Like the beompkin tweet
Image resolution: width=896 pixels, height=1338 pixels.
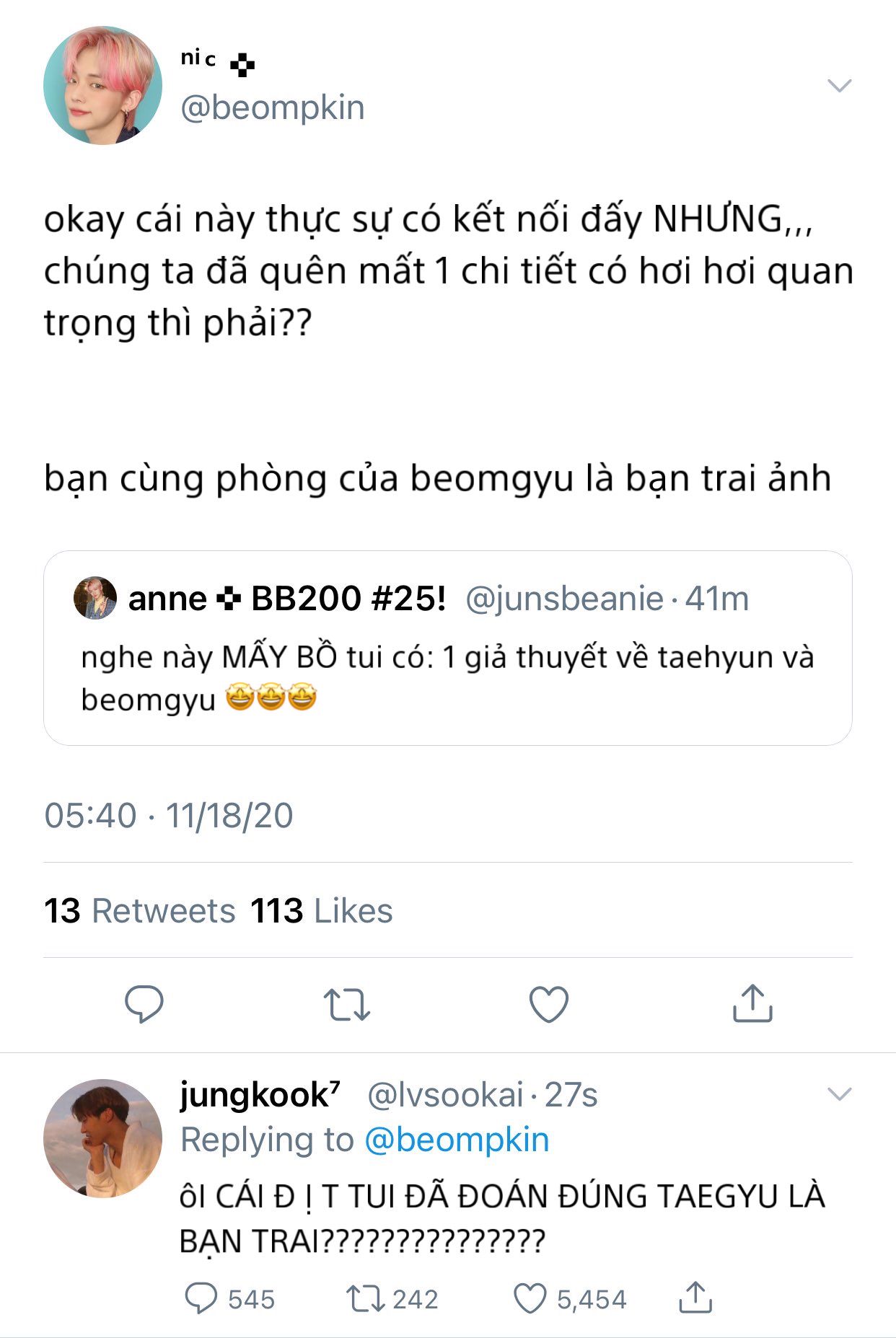click(549, 1004)
